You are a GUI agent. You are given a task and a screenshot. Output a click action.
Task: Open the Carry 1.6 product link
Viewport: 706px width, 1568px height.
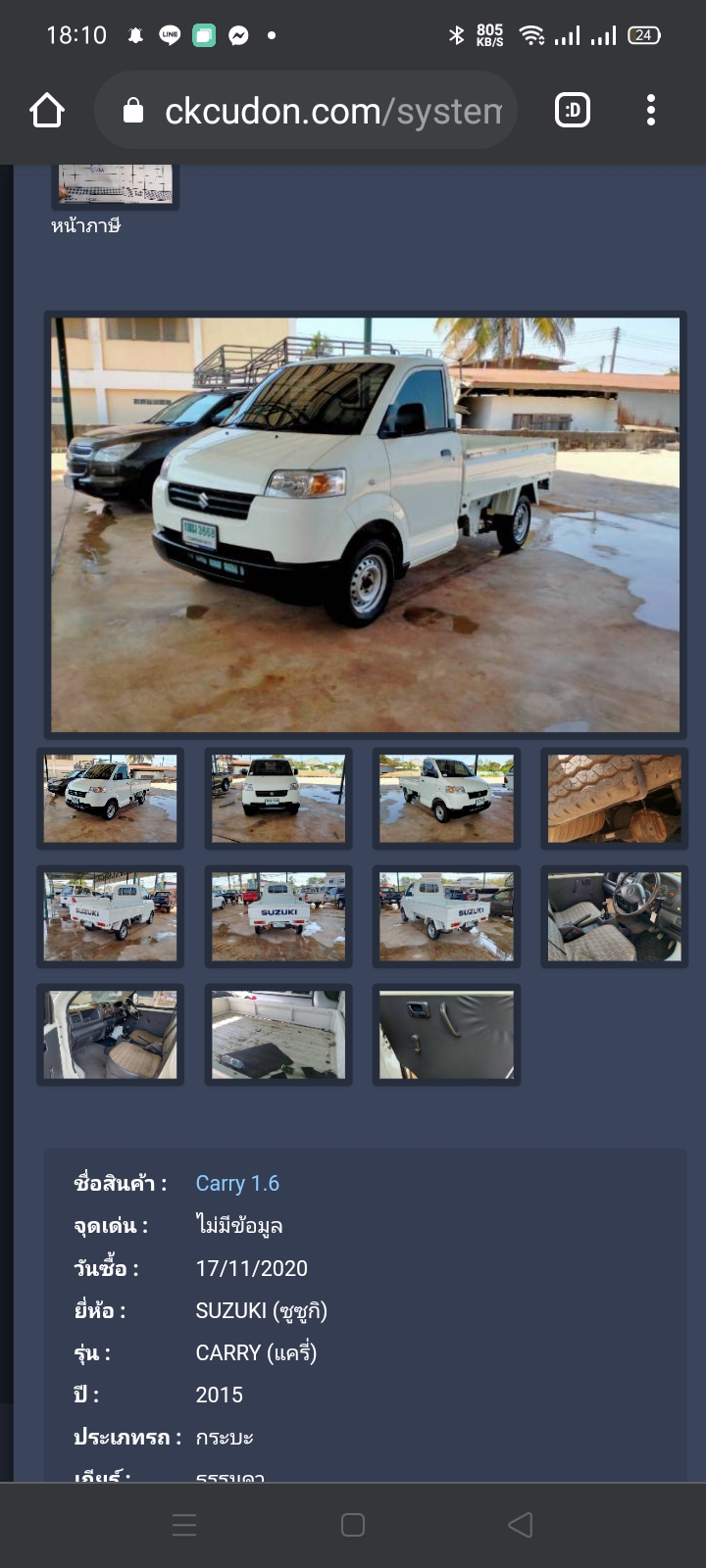237,1184
